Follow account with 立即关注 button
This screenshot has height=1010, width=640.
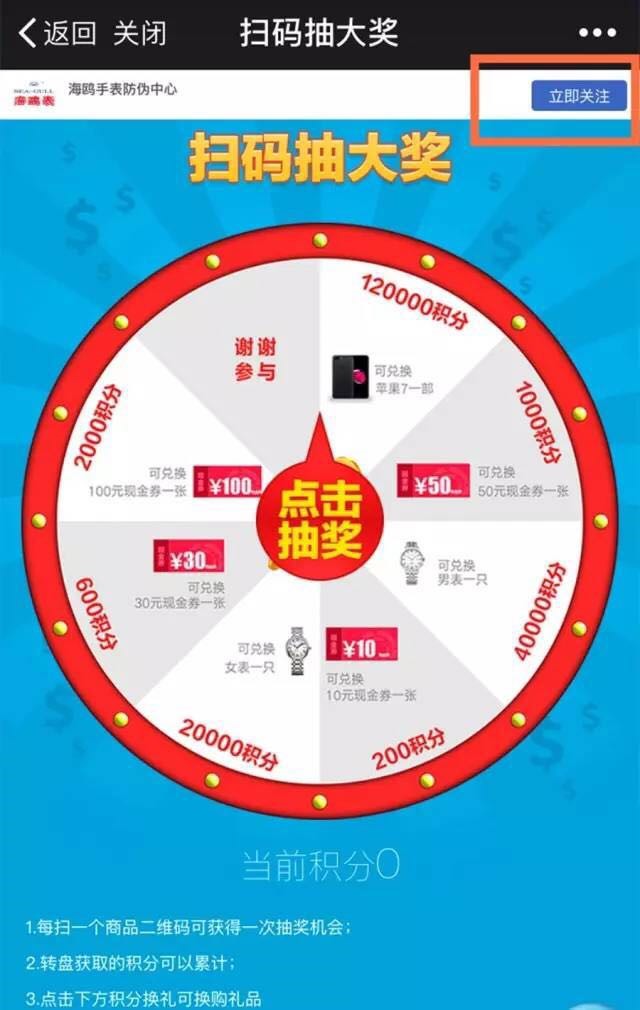coord(579,96)
